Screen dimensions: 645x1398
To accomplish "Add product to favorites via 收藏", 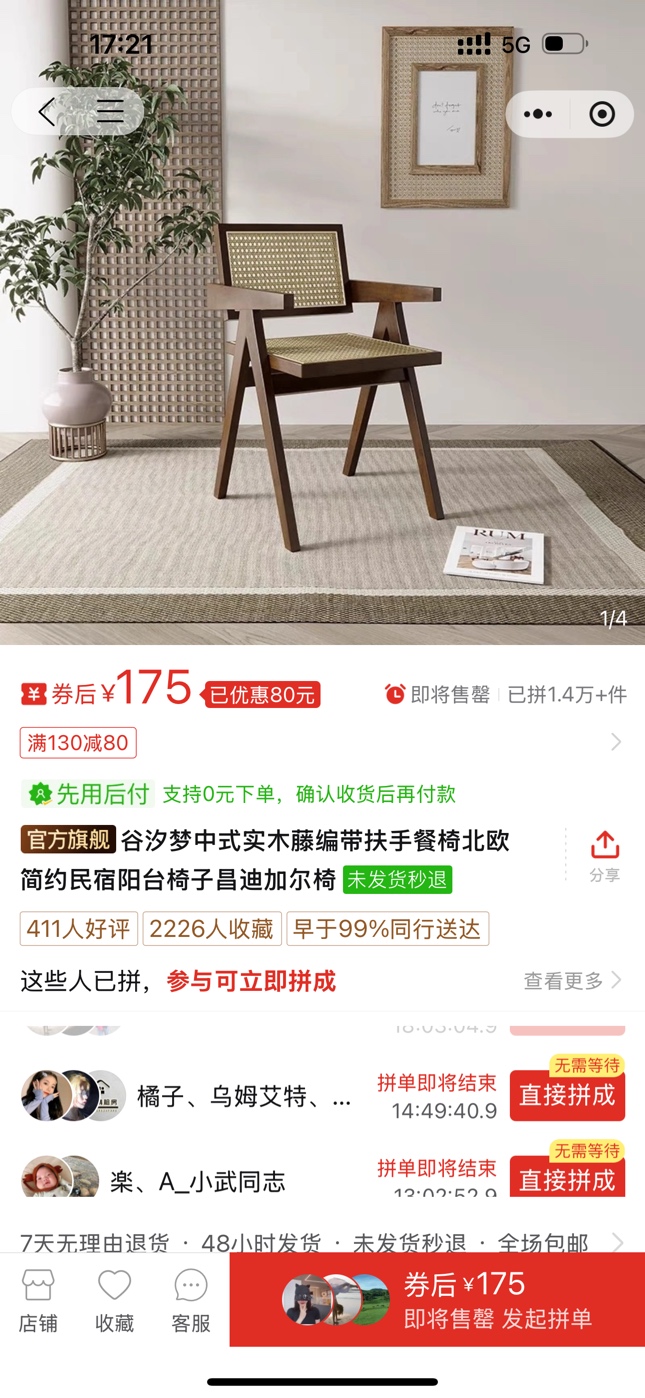I will click(114, 1301).
